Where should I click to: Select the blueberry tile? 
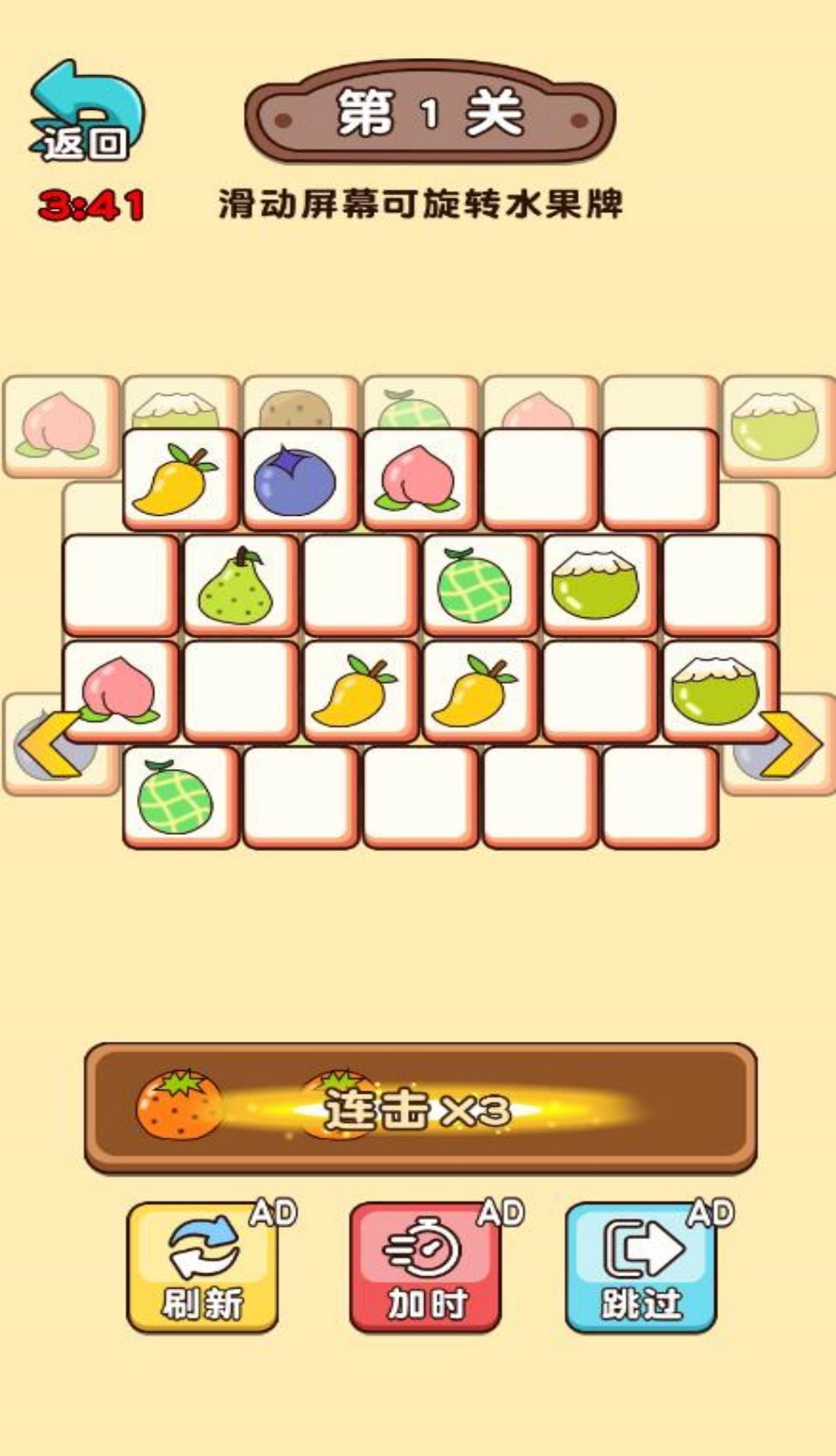(300, 479)
